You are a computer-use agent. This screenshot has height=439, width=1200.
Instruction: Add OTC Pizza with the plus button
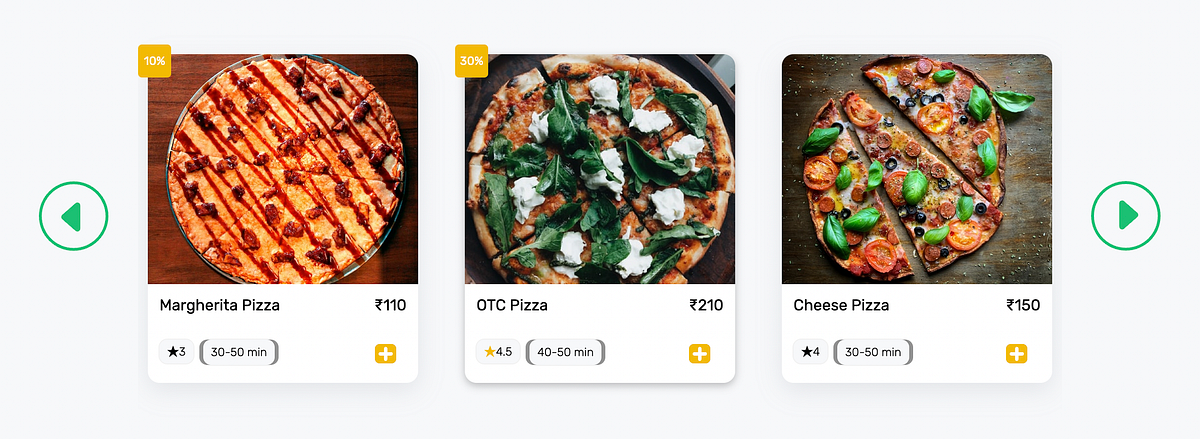pos(700,353)
